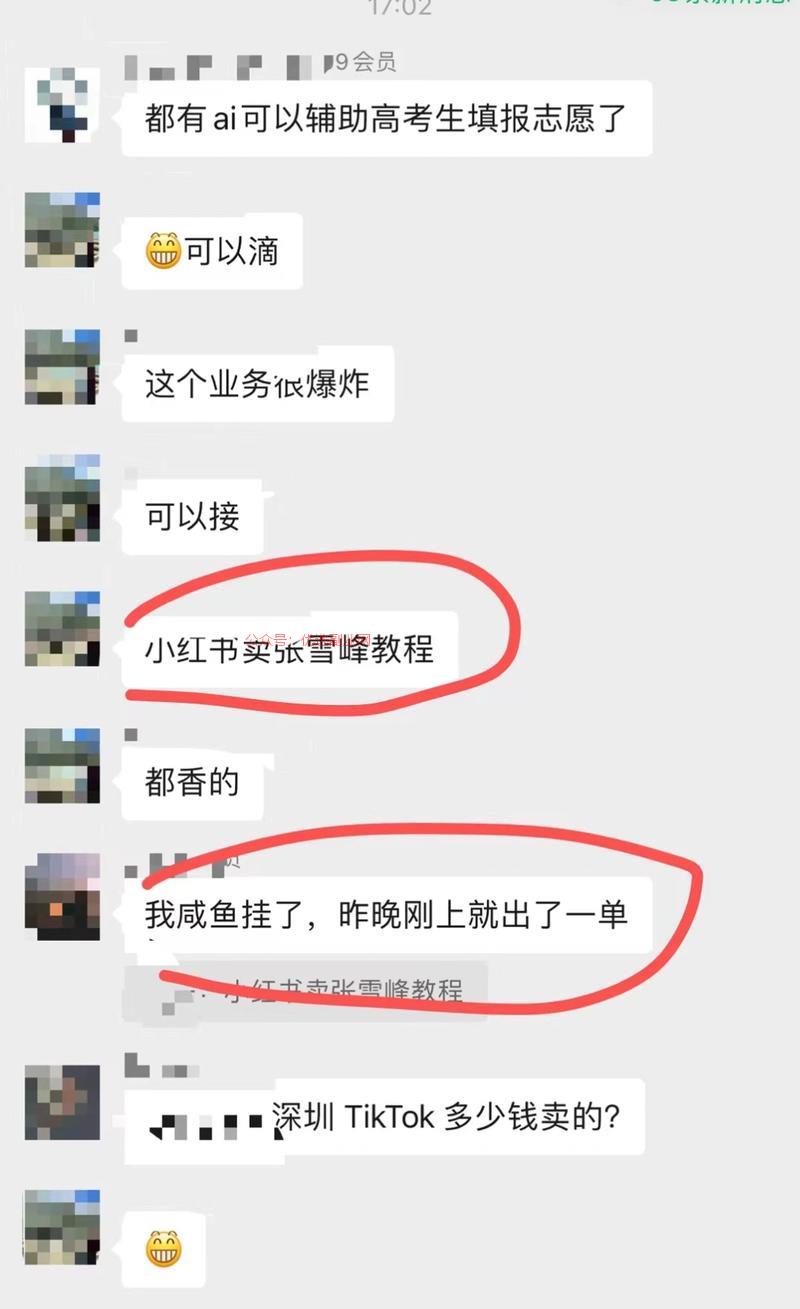Screen dimensions: 800x1309
Task: Open avatar beside 都有ai可以辅助高考生填报志愿了 message
Action: 62,105
